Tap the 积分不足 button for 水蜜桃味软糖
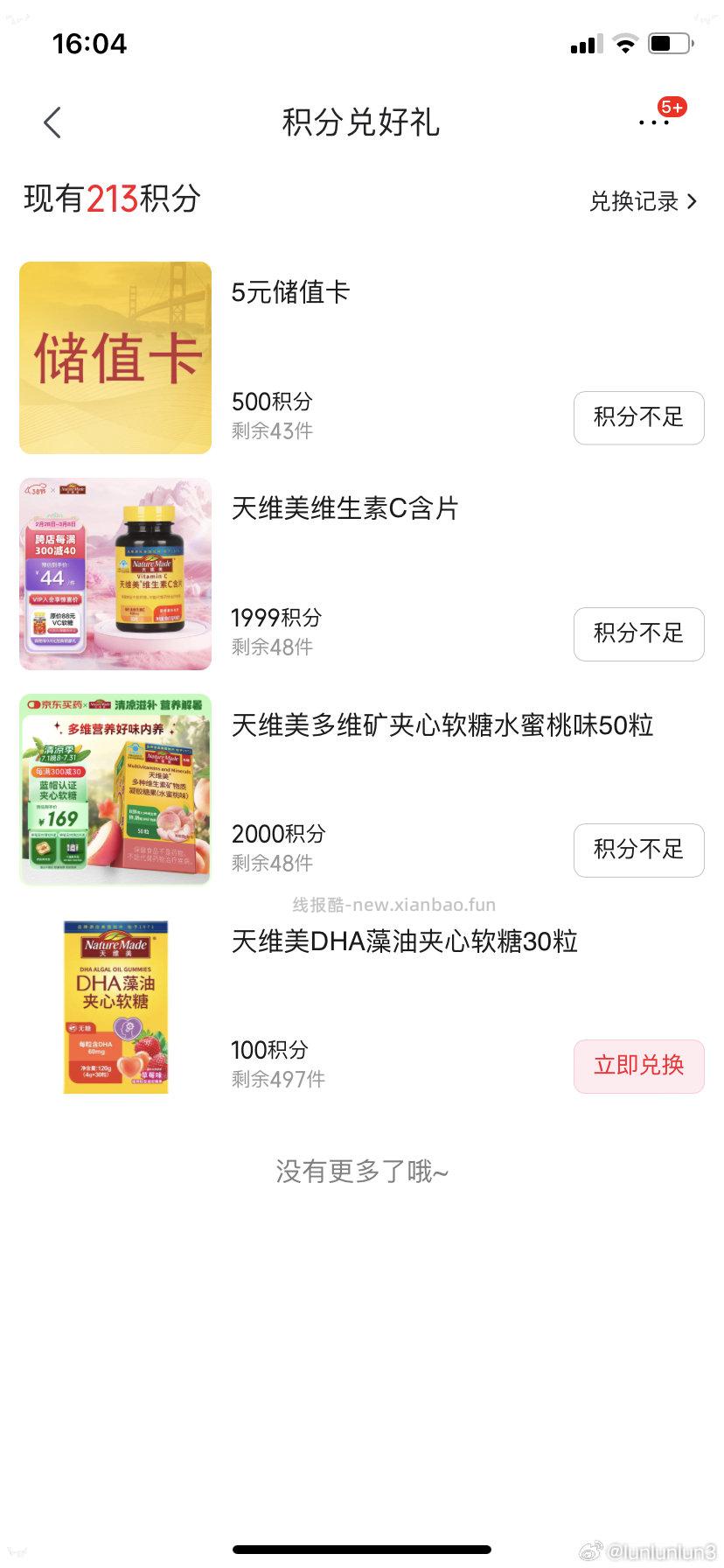The width and height of the screenshot is (724, 1568). click(638, 850)
